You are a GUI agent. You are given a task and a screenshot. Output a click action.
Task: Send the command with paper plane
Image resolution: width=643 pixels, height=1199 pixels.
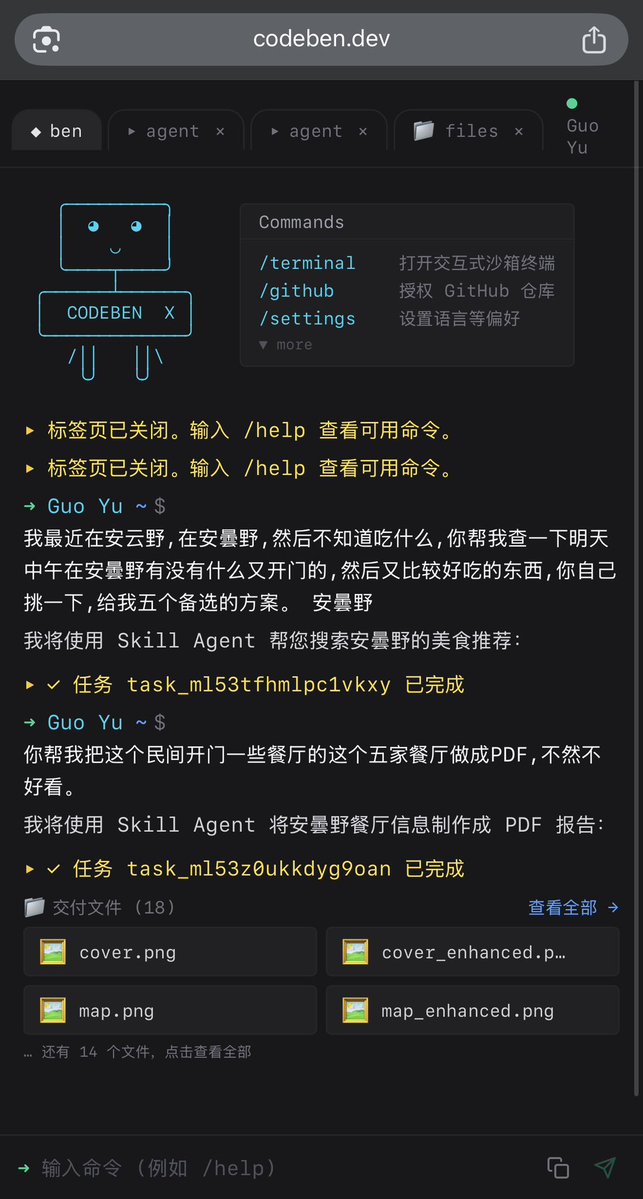pyautogui.click(x=605, y=1167)
